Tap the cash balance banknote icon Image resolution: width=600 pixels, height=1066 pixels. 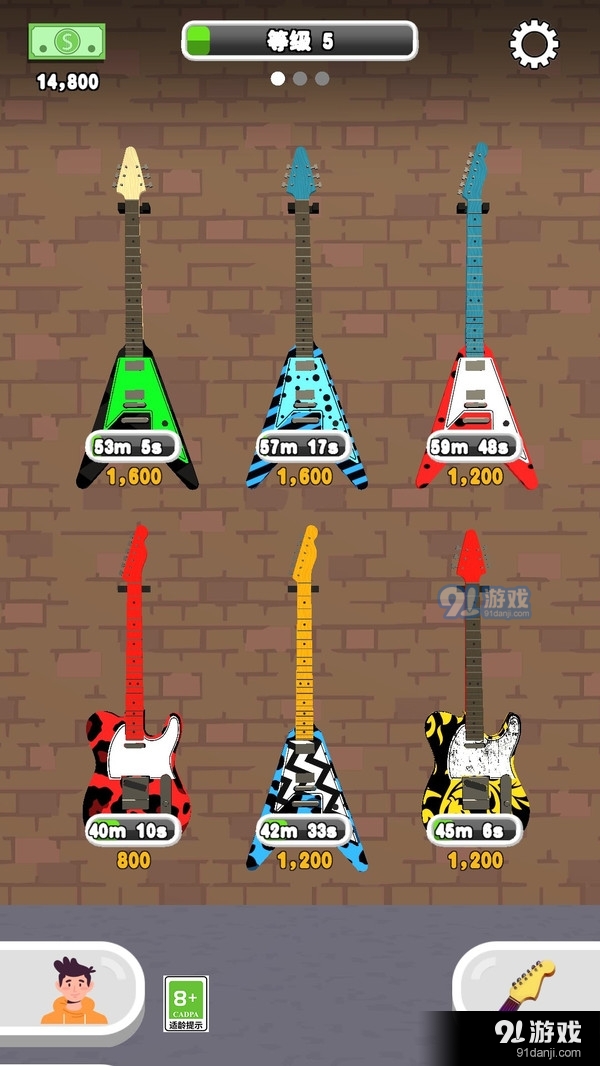67,43
